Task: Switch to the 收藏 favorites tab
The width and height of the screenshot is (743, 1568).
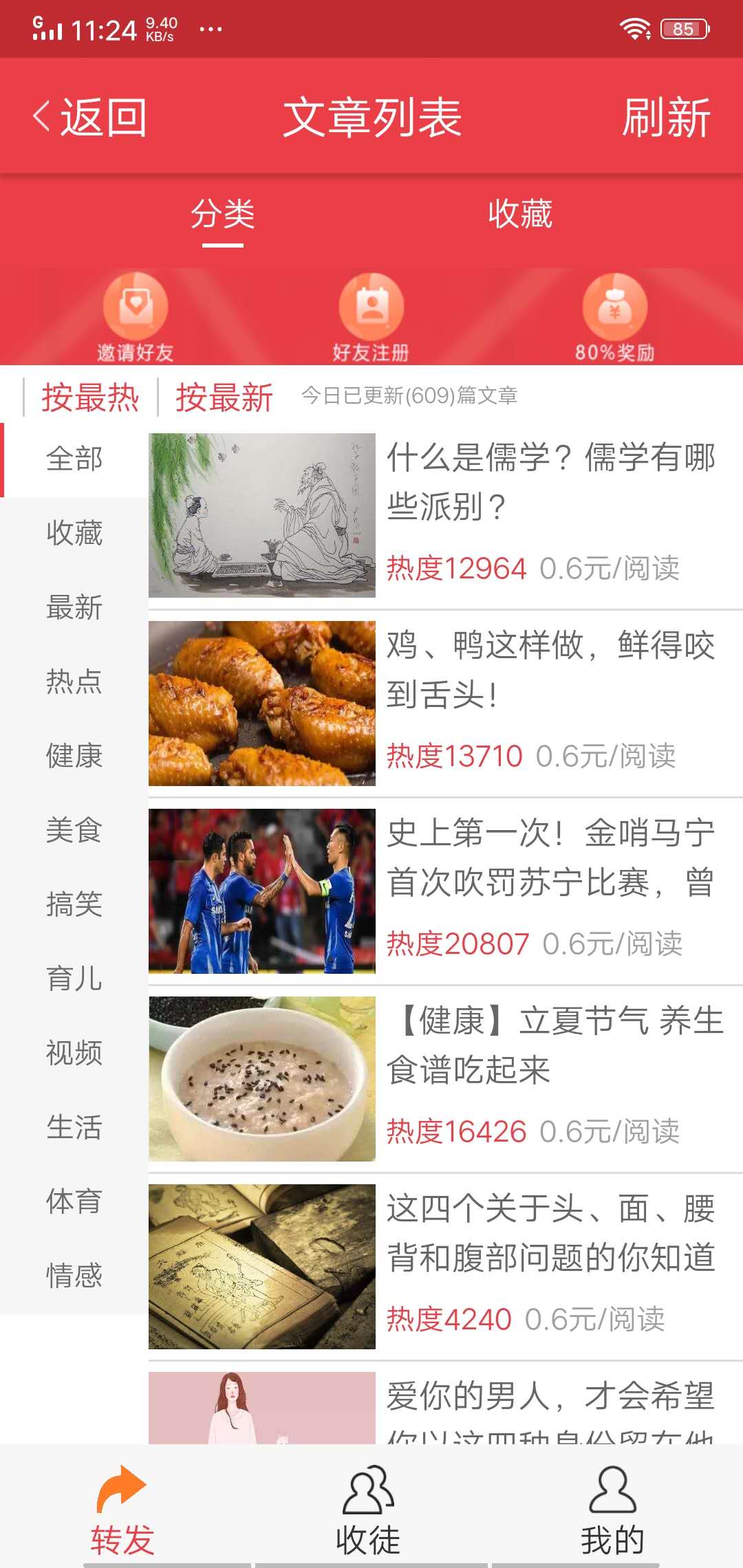Action: [x=519, y=215]
